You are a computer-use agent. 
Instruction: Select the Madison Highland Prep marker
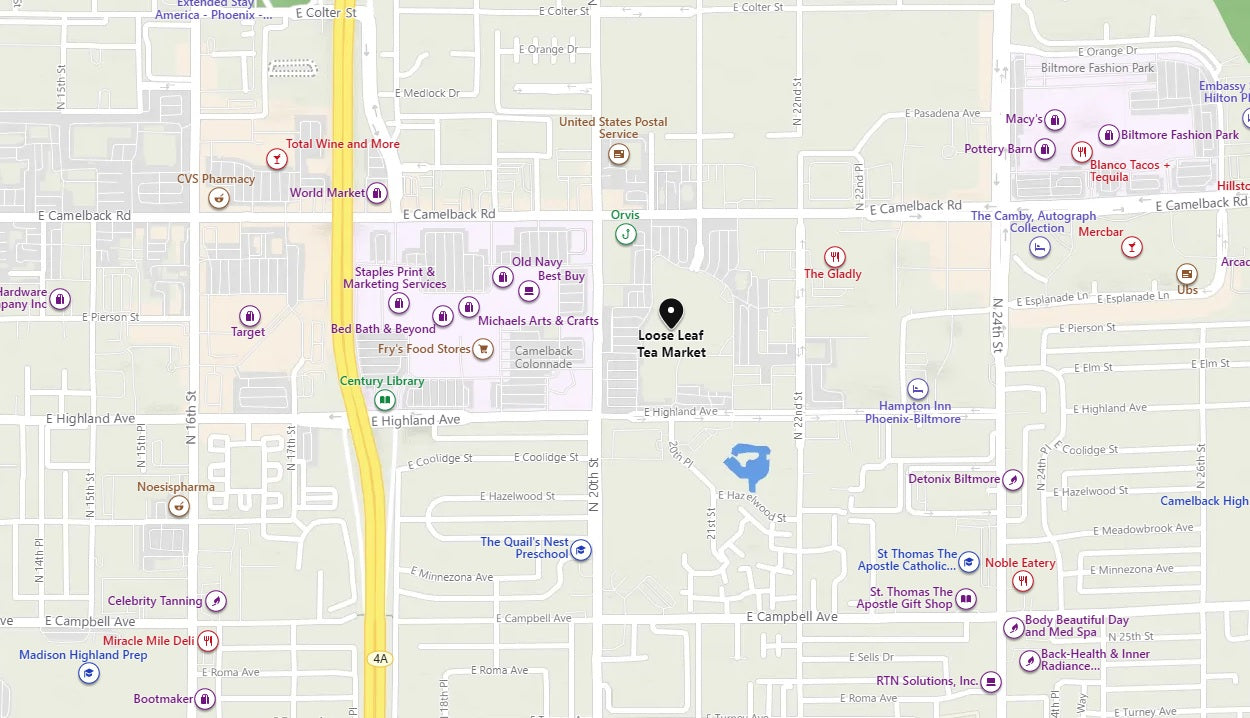[x=89, y=673]
